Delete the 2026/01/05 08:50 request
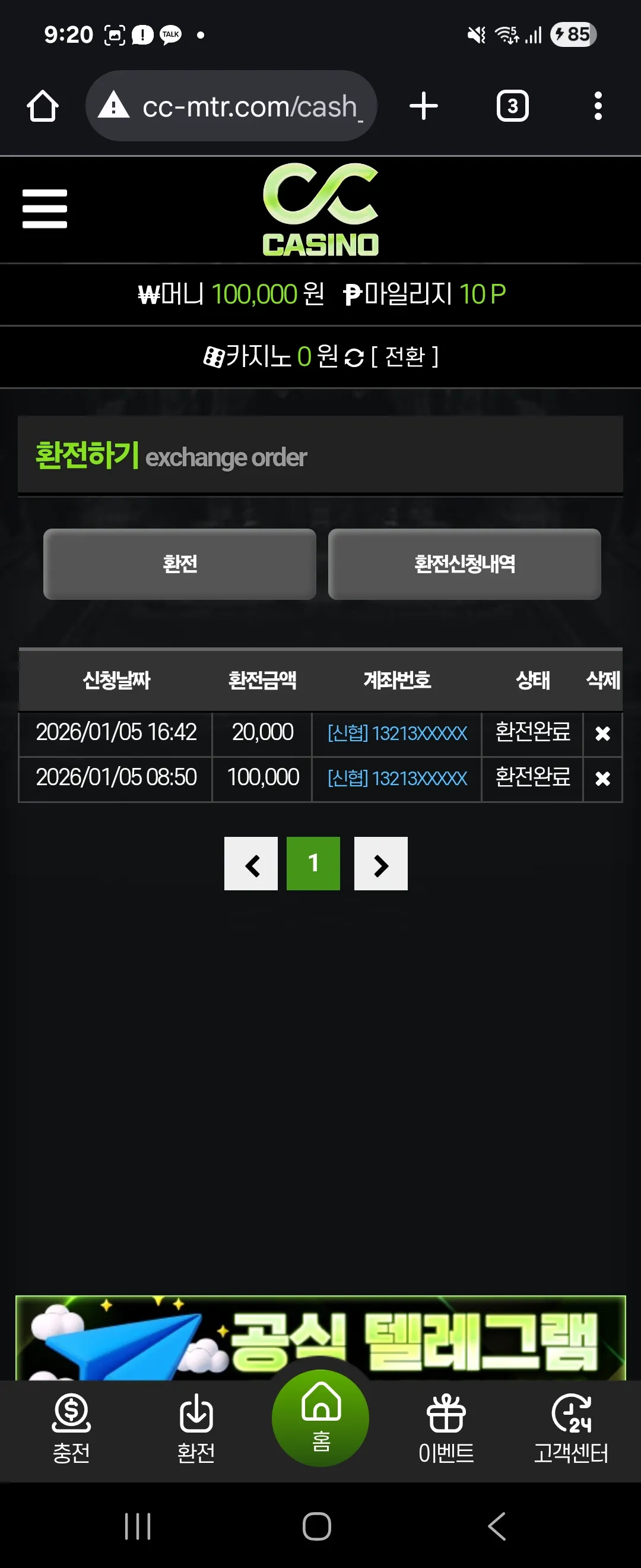 pyautogui.click(x=602, y=779)
